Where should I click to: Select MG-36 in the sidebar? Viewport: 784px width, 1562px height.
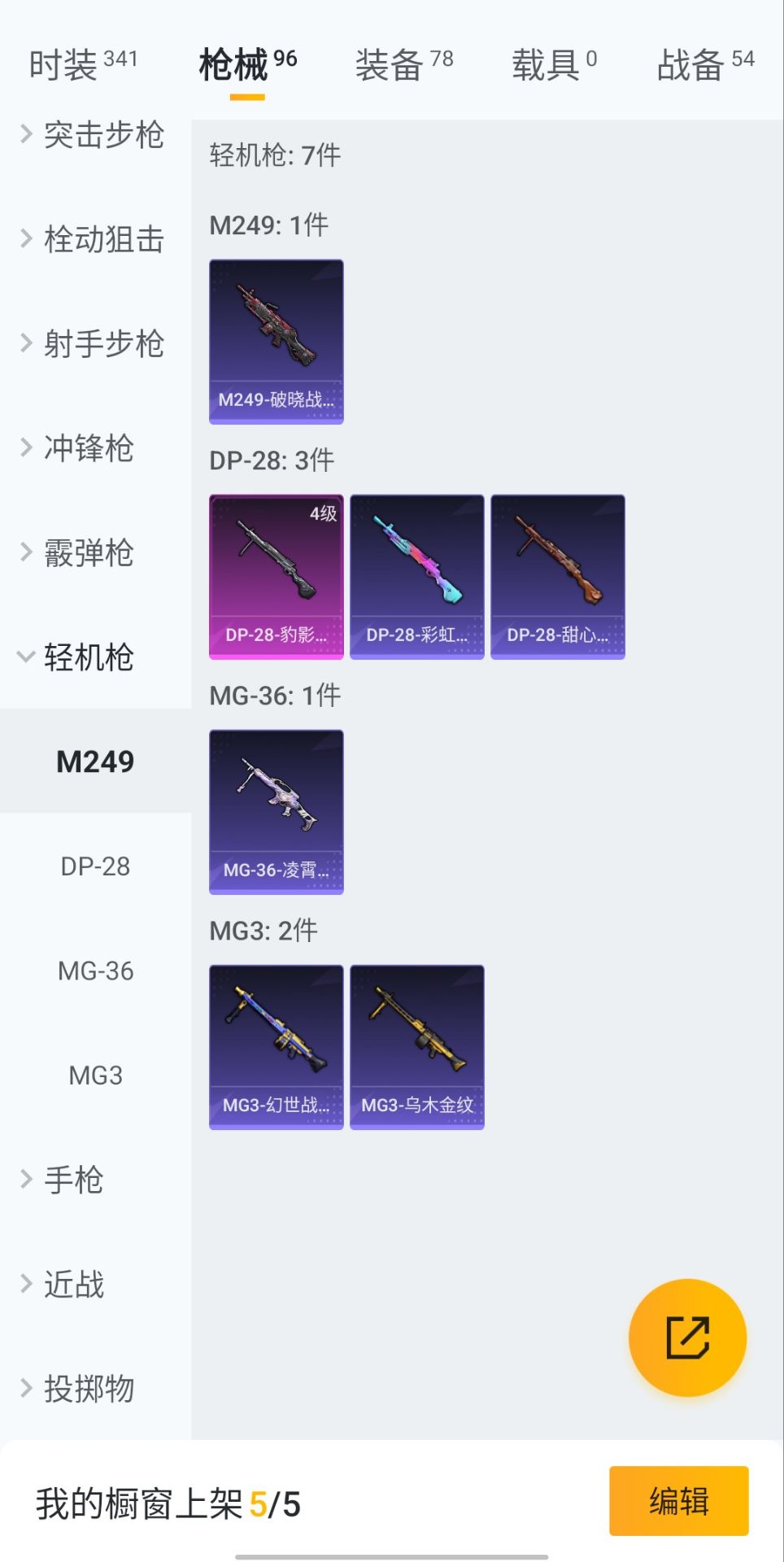coord(95,971)
